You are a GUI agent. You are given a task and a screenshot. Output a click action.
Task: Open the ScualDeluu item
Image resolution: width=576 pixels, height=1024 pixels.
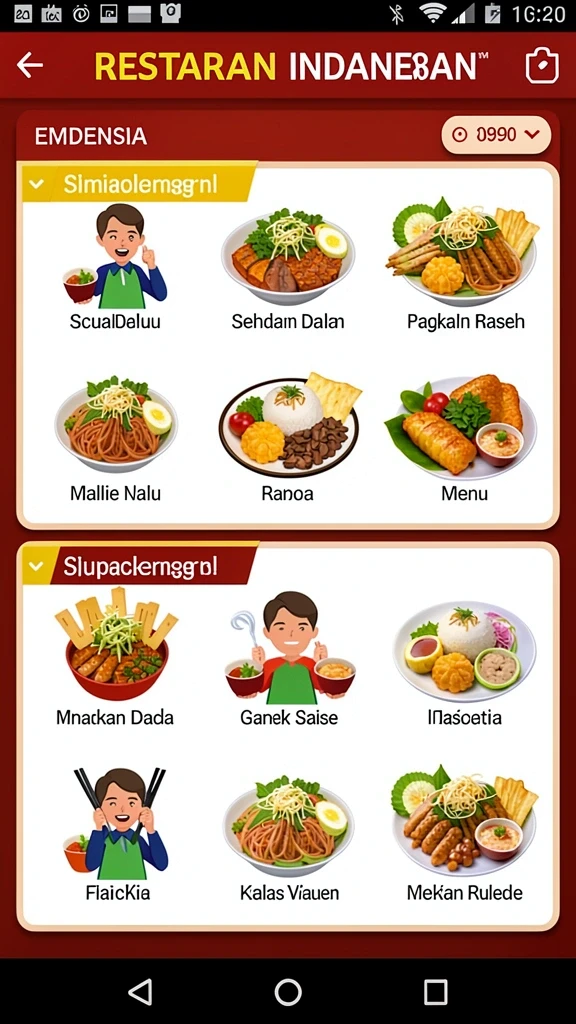click(115, 267)
